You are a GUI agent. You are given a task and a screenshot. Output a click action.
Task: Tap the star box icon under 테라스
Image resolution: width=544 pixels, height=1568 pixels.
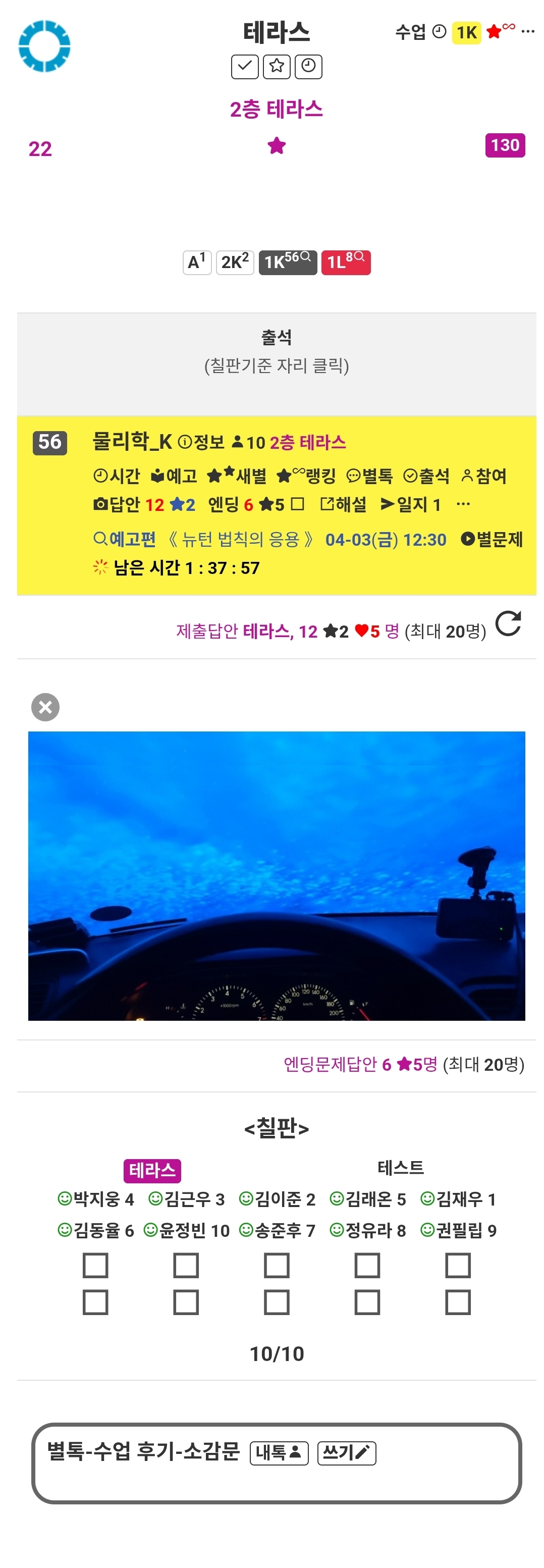click(x=276, y=67)
